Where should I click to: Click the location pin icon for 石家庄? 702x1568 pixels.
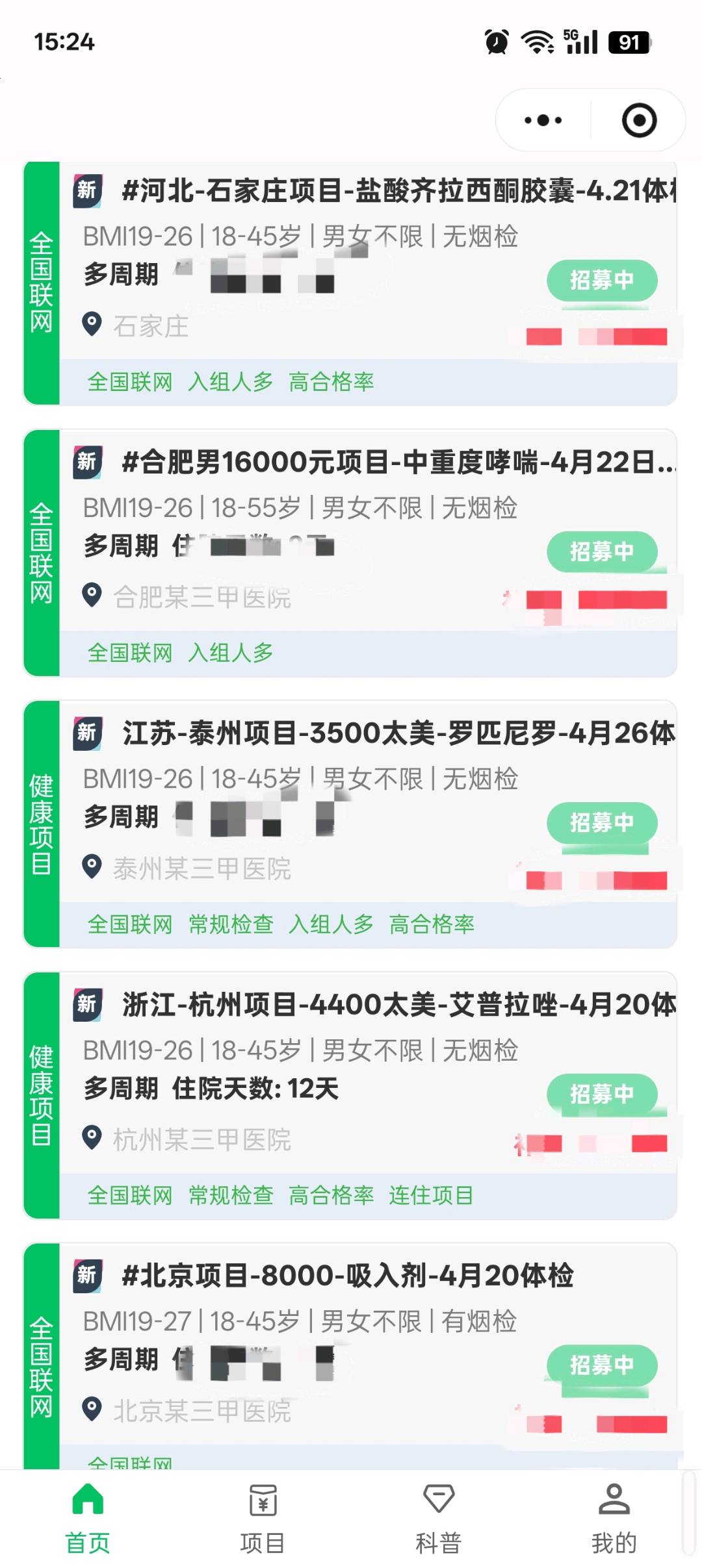pos(92,323)
